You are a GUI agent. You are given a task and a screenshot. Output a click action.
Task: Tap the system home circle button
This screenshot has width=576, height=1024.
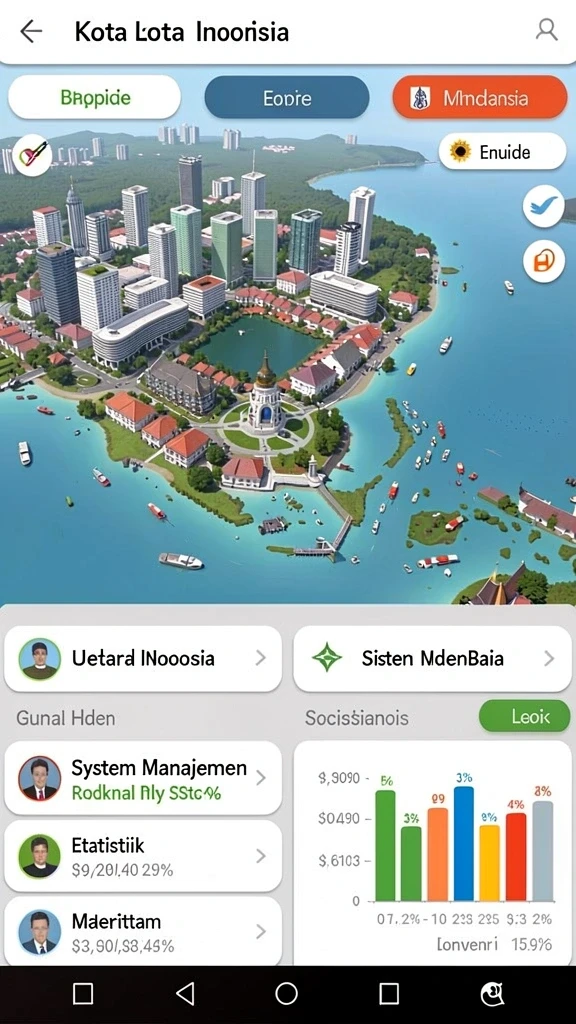click(286, 994)
